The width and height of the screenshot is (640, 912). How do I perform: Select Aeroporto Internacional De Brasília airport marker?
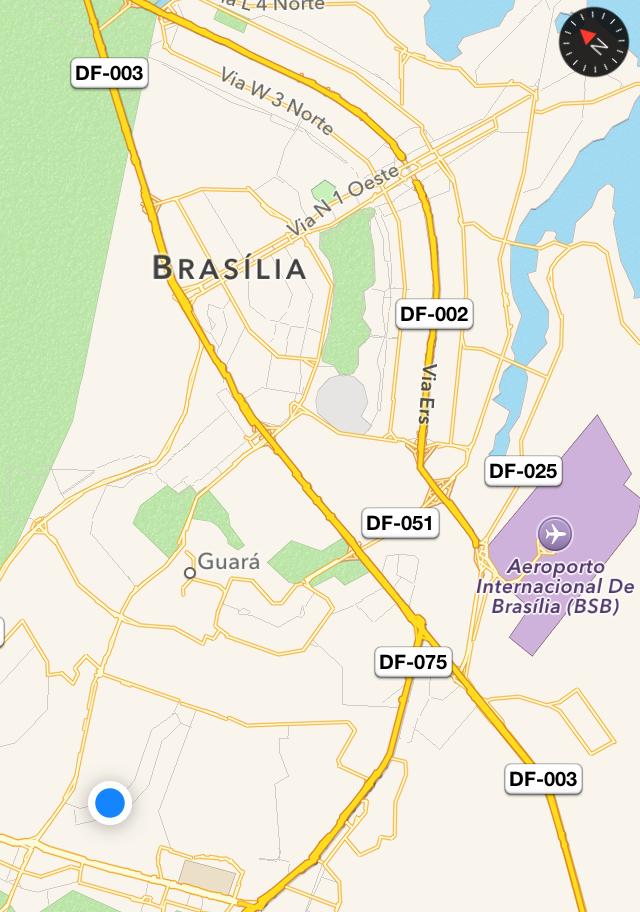click(553, 533)
